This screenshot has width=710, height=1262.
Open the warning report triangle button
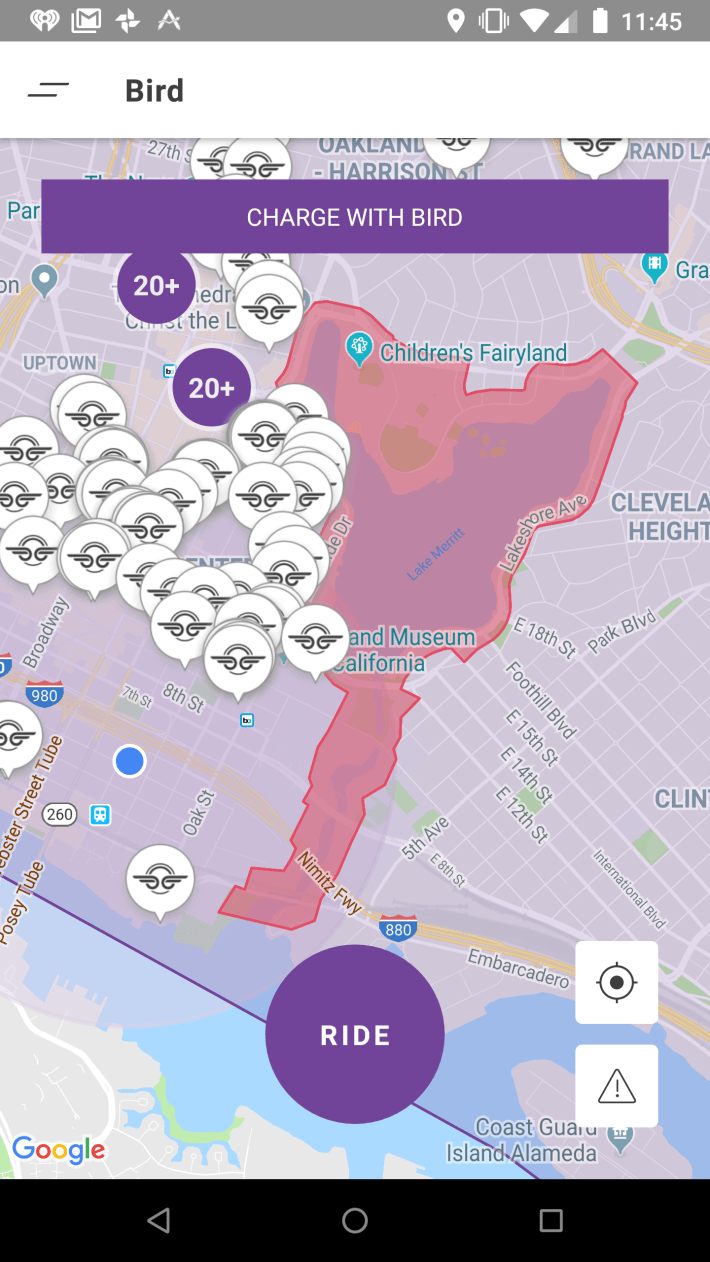[x=616, y=1086]
